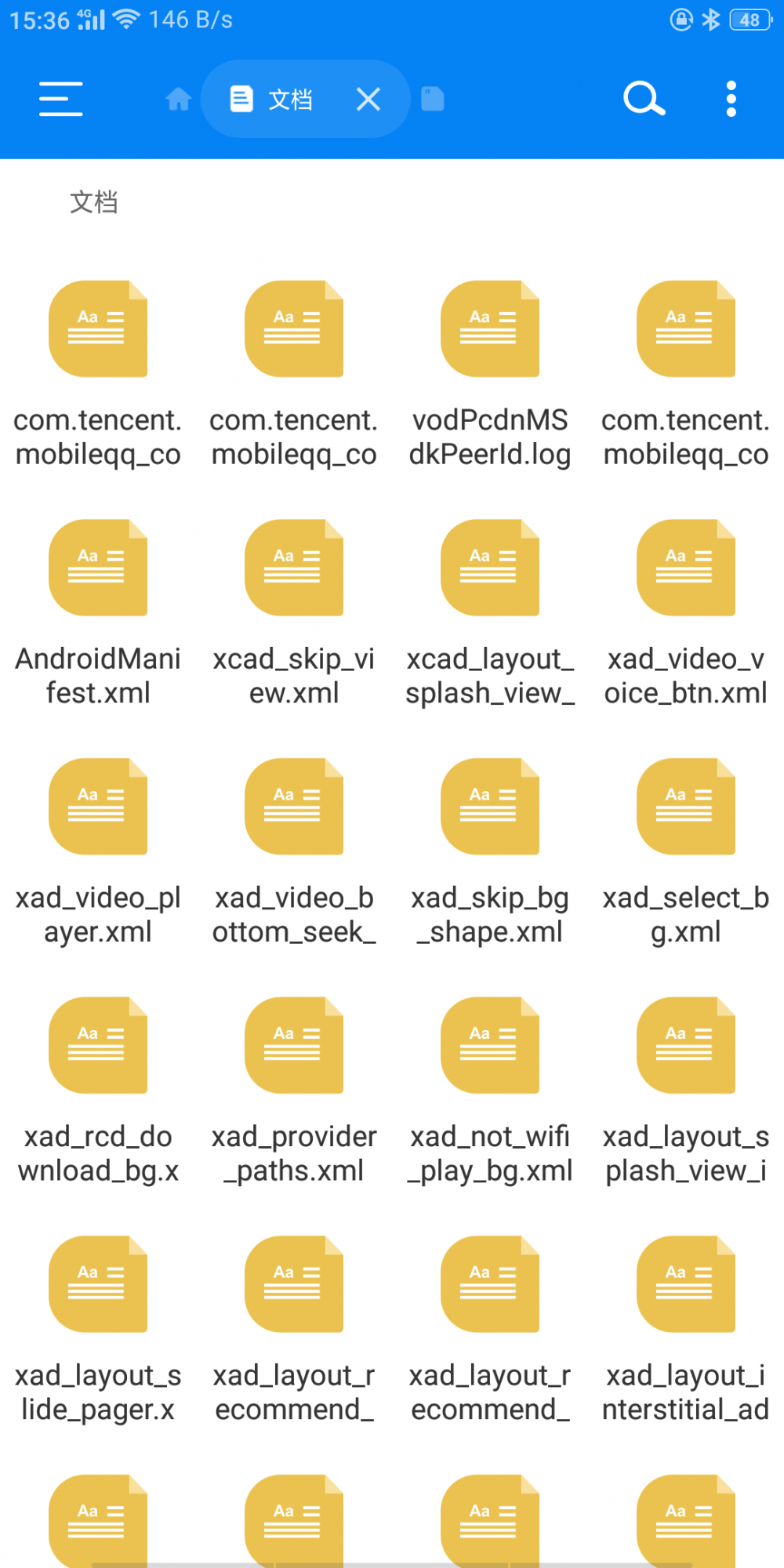
Task: Click the home icon in the toolbar
Action: point(178,99)
